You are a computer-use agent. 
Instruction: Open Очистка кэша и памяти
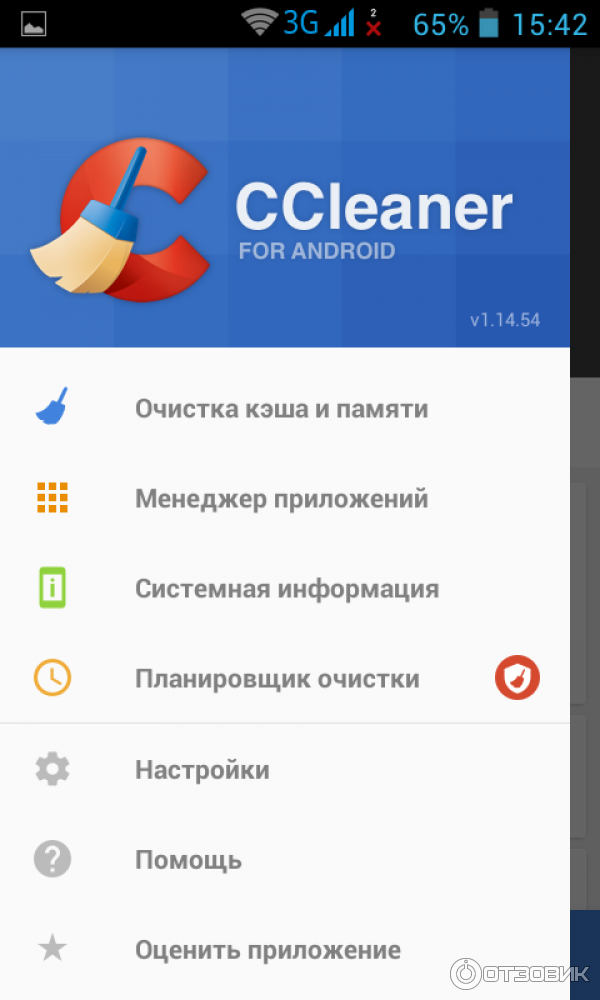(x=281, y=409)
